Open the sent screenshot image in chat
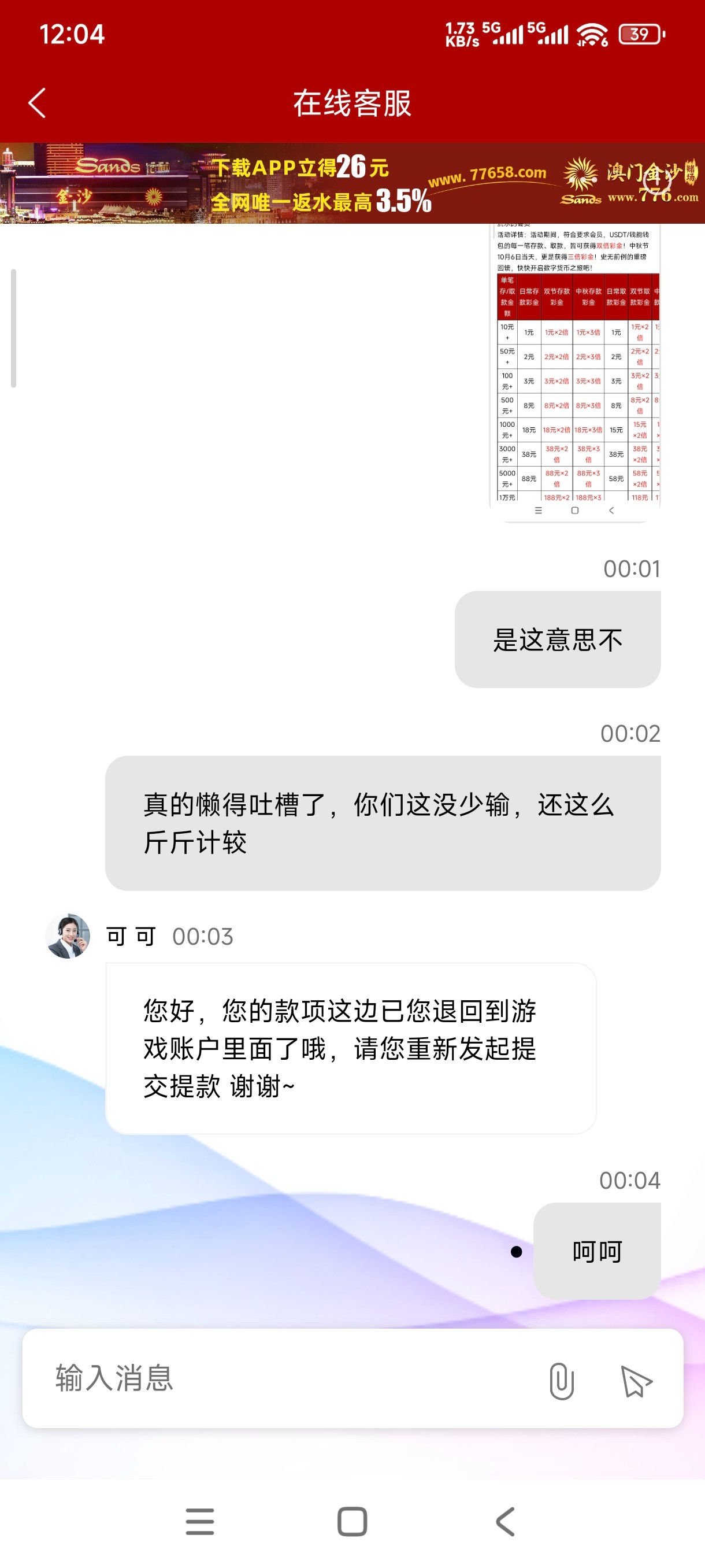Viewport: 705px width, 1568px height. point(575,371)
